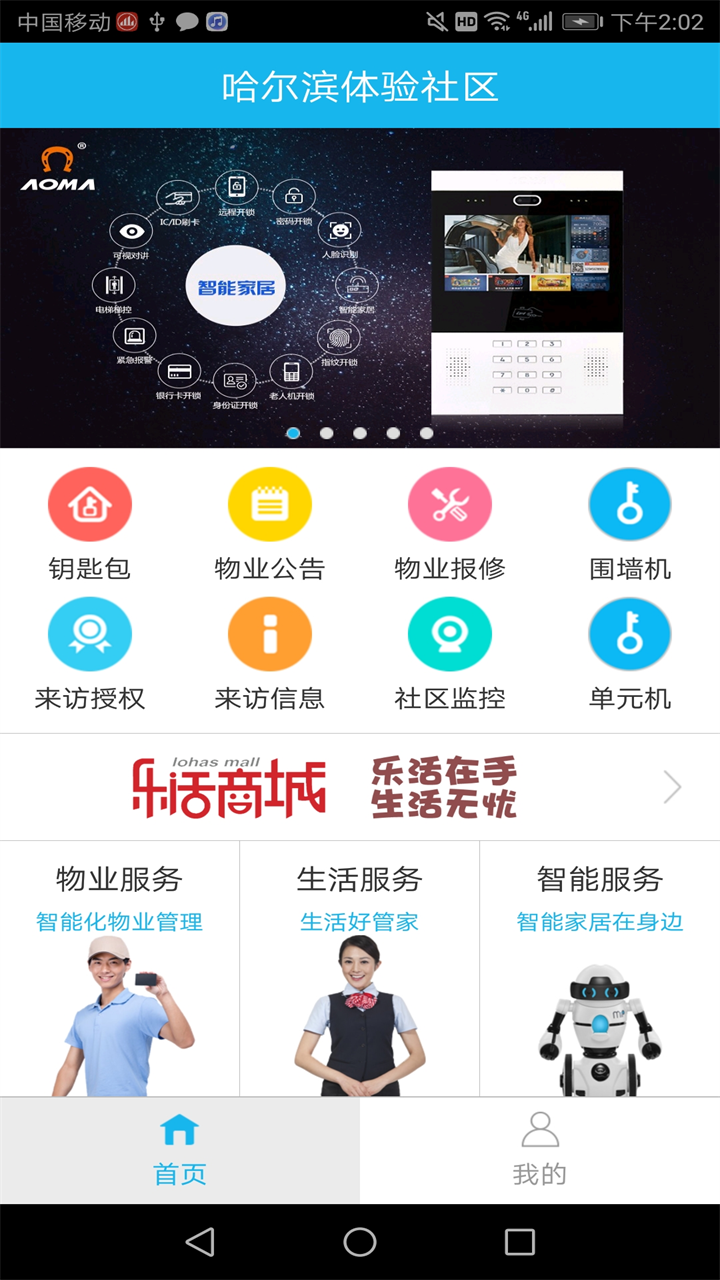
Task: Select the third carousel indicator dot
Action: (x=358, y=432)
